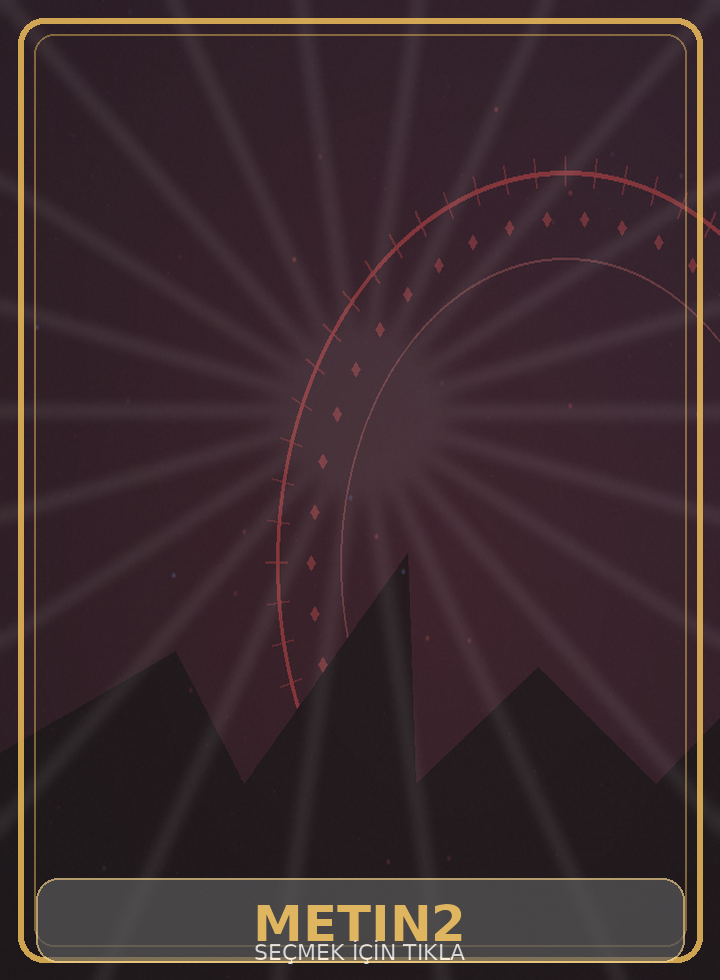The height and width of the screenshot is (980, 720).
Task: Select the METIN2 card
Action: [360, 490]
